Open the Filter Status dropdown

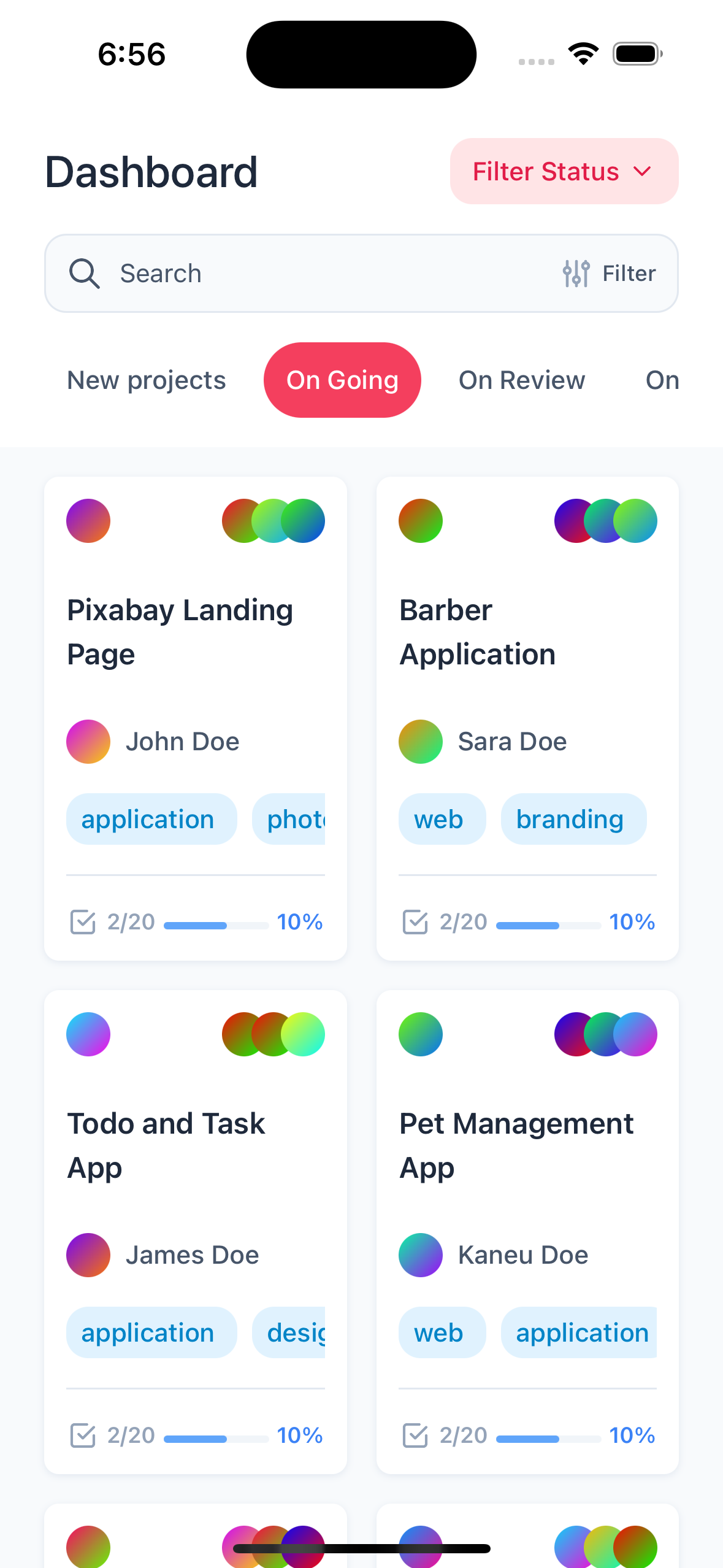pos(564,171)
